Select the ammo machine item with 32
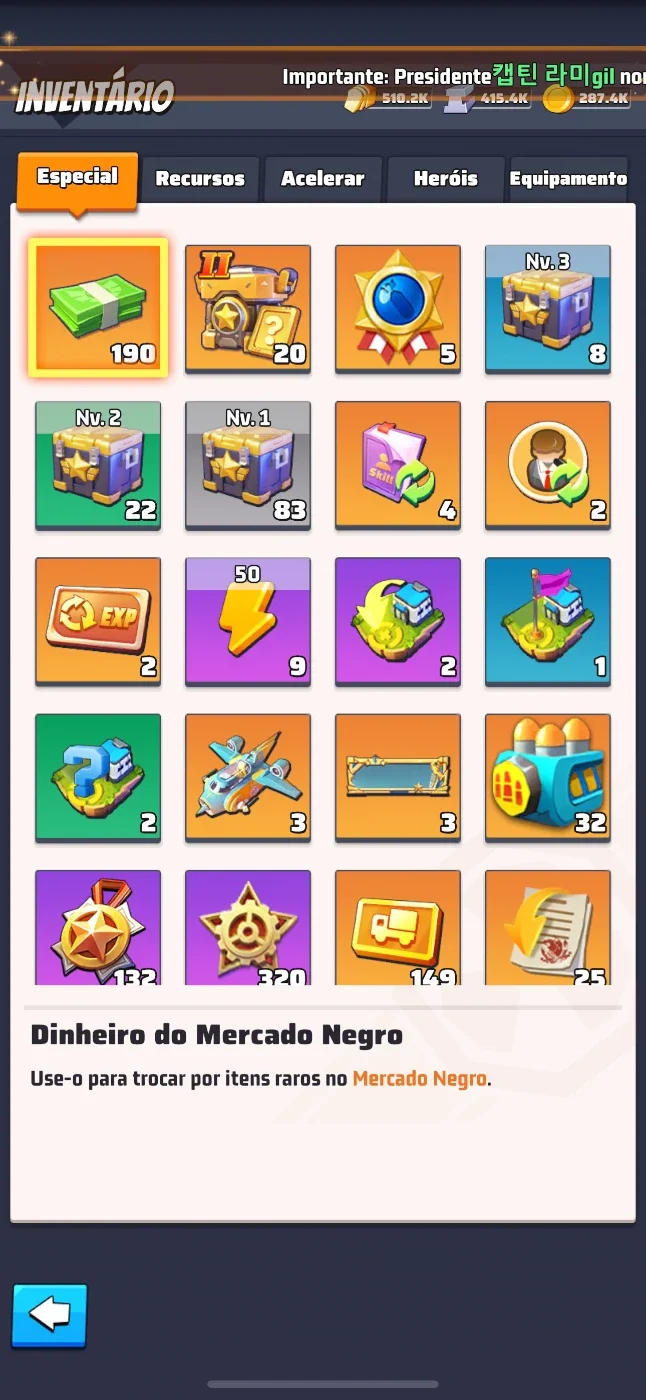This screenshot has height=1400, width=646. tap(548, 777)
